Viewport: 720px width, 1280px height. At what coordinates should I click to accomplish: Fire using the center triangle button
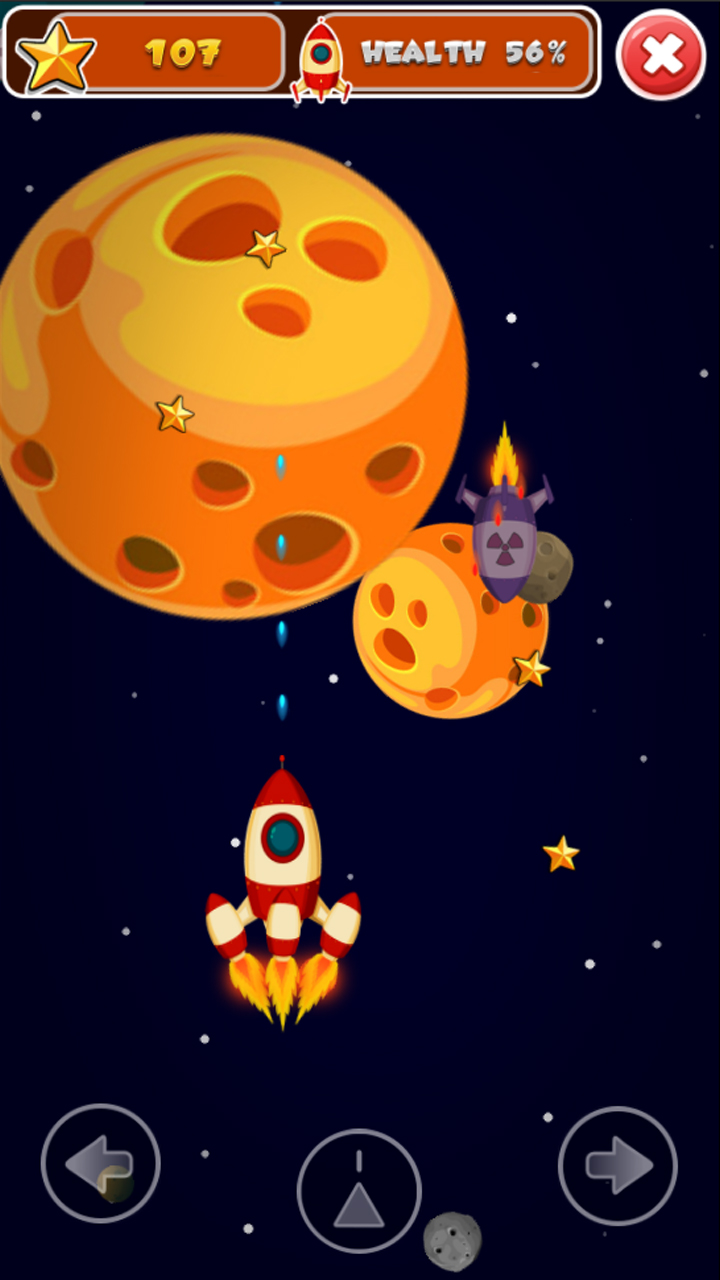pyautogui.click(x=359, y=1191)
